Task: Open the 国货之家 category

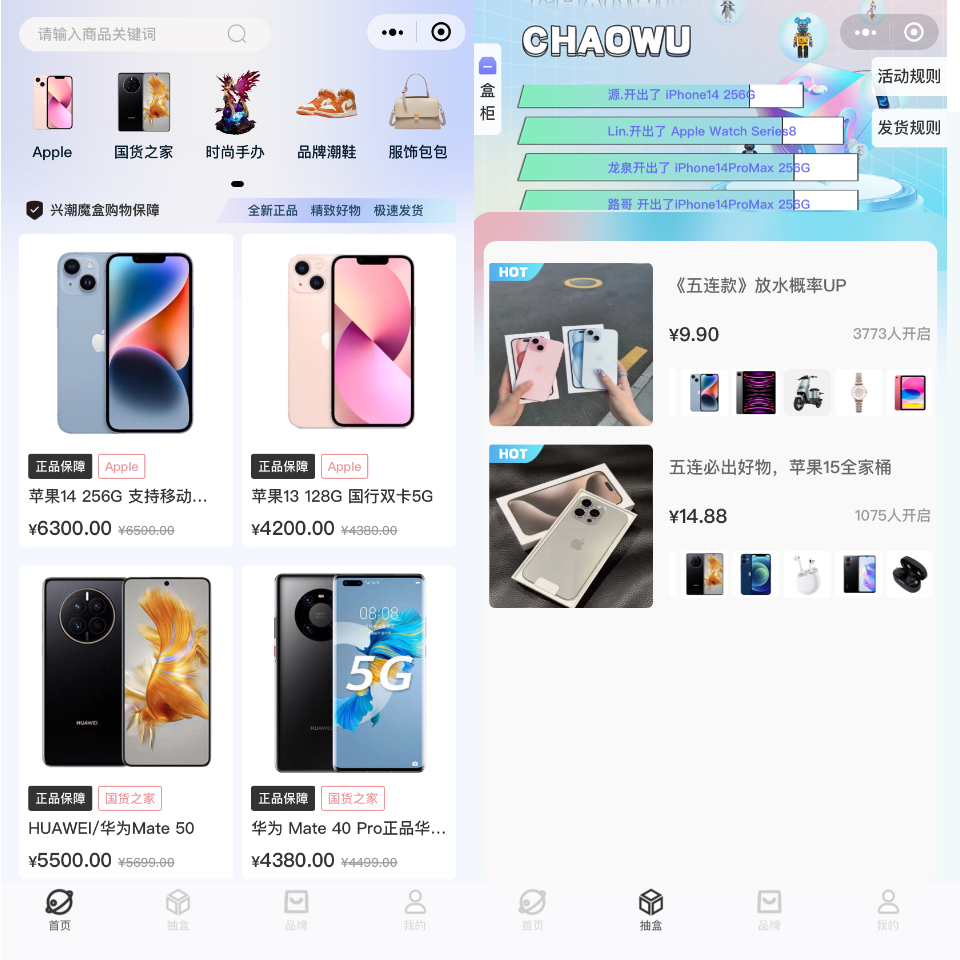Action: [143, 115]
